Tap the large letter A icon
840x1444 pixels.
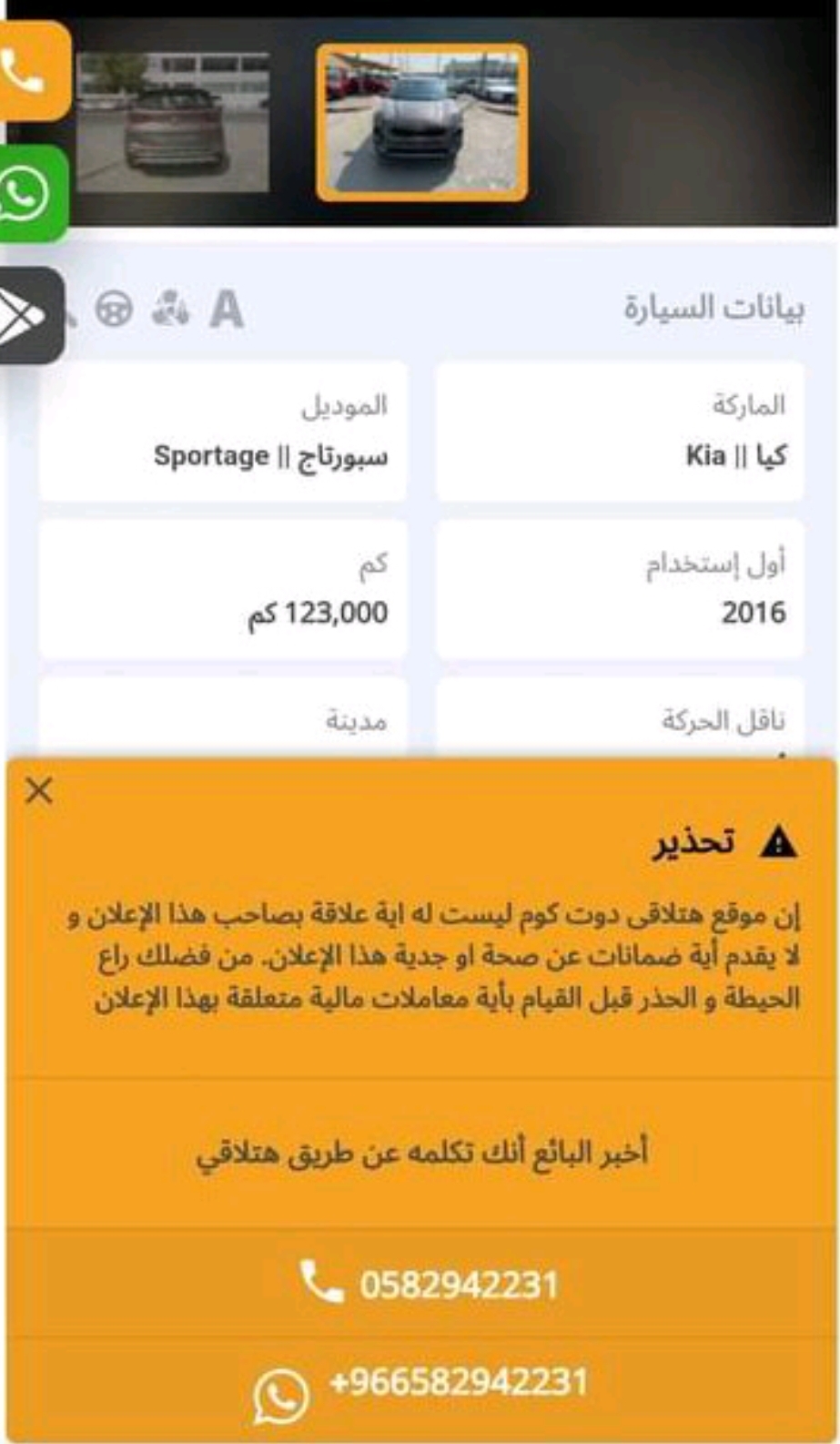[x=227, y=310]
